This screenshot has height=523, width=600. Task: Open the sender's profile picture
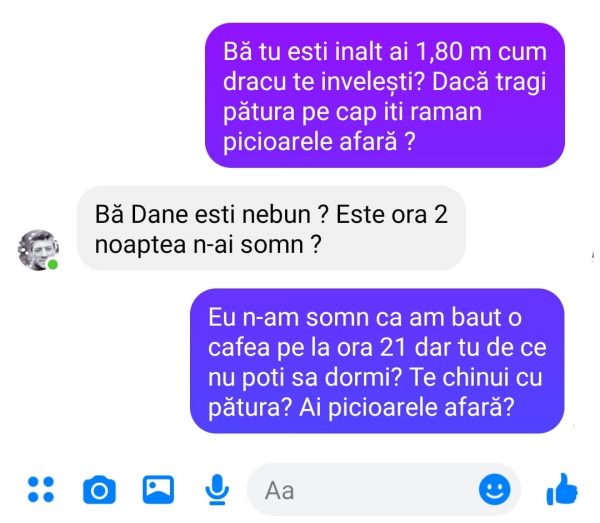click(38, 250)
